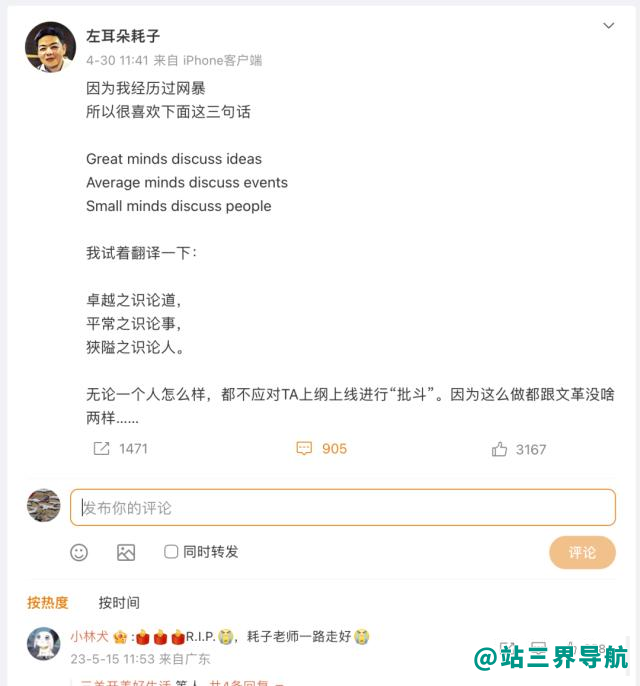Switch comment sorting to 按时间

pos(119,602)
